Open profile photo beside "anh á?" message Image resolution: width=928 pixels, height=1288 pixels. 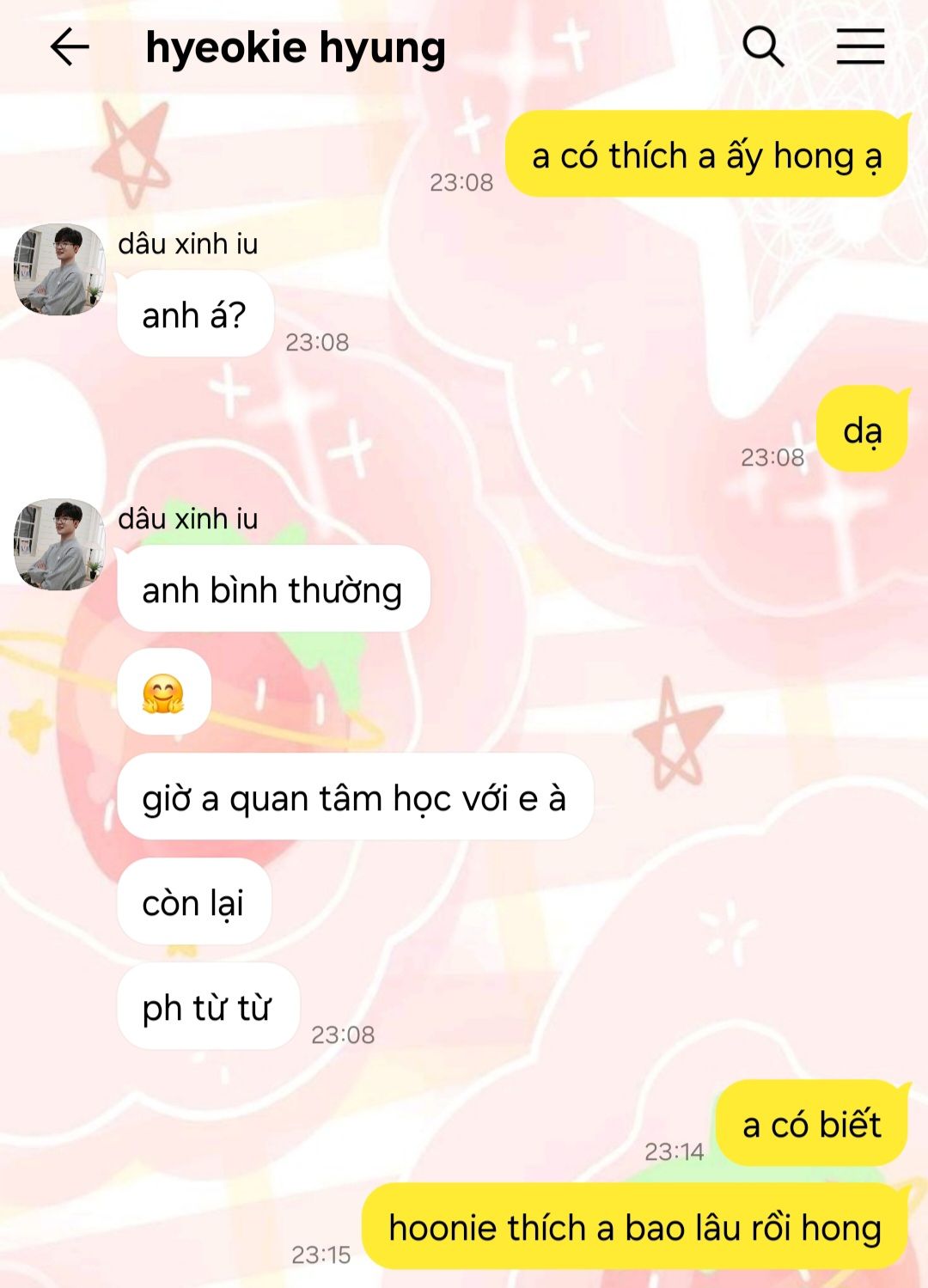tap(59, 270)
